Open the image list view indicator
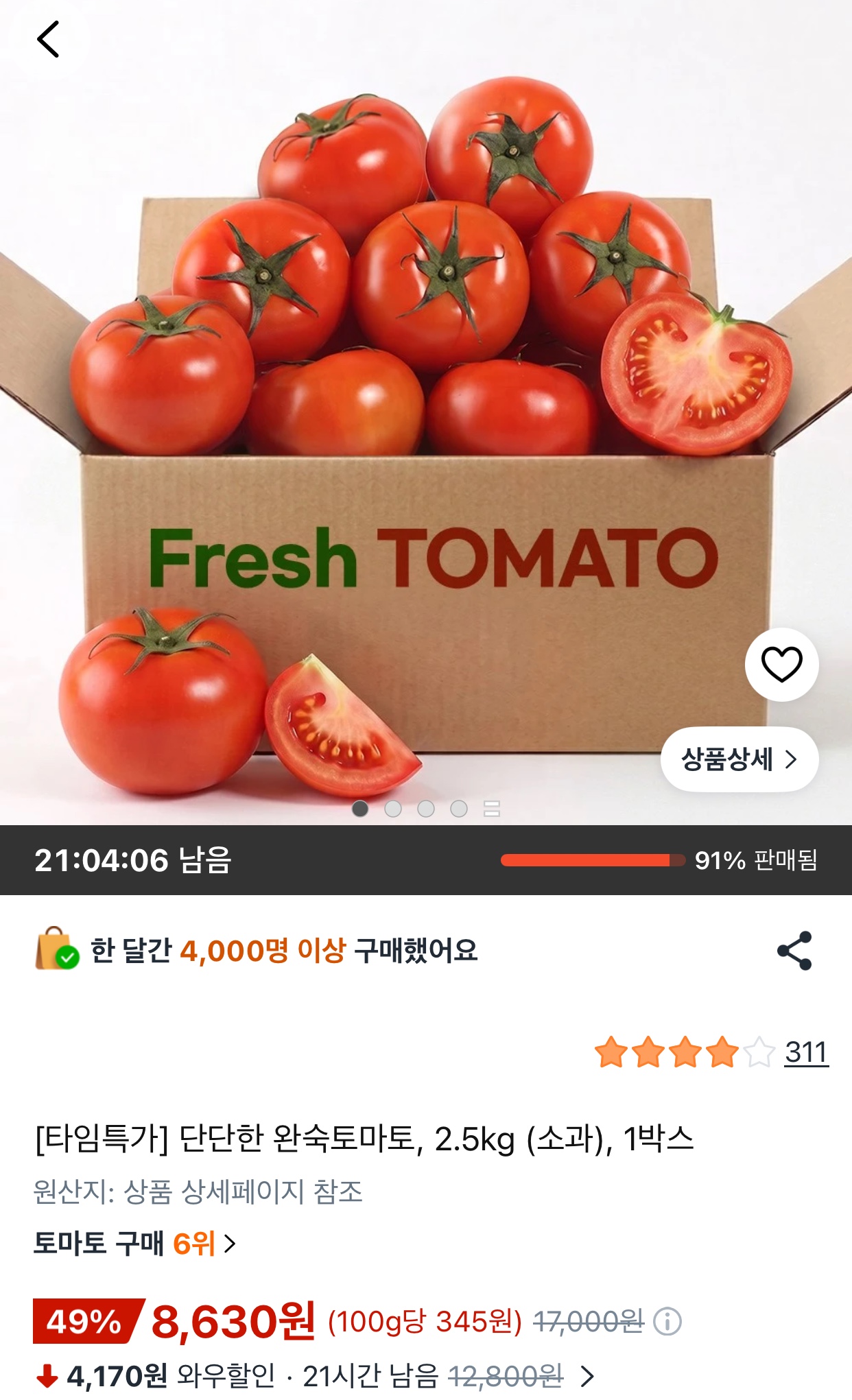The height and width of the screenshot is (1400, 852). pyautogui.click(x=492, y=809)
